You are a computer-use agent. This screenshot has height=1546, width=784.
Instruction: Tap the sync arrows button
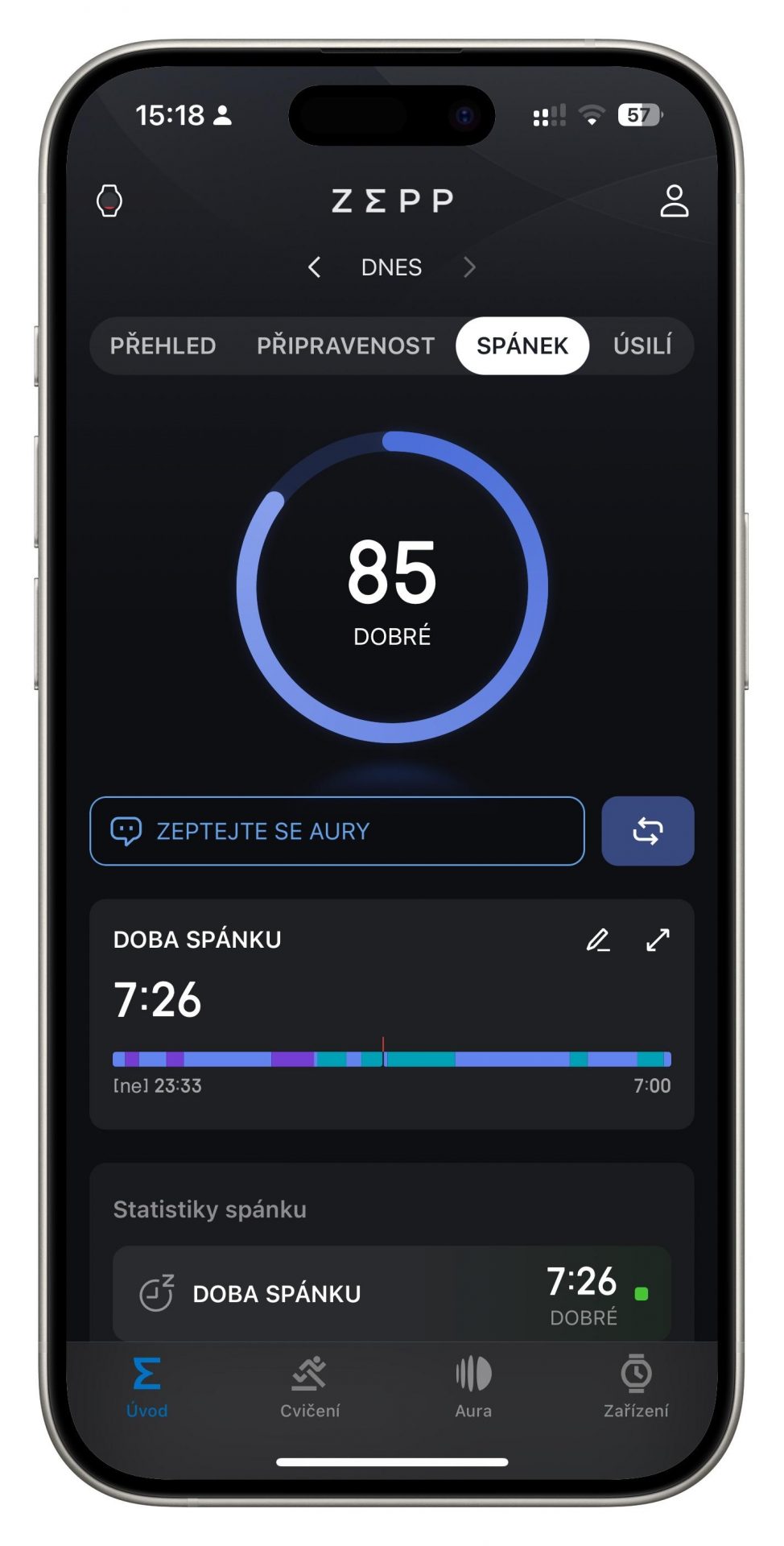[x=648, y=831]
